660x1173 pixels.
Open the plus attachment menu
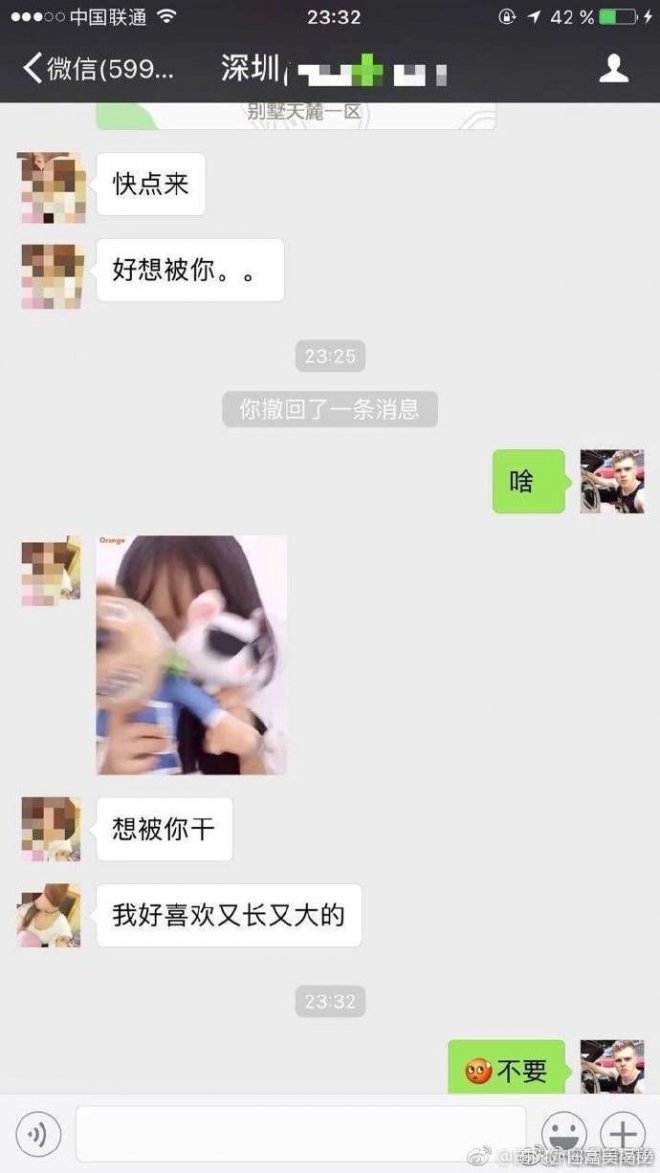622,1134
